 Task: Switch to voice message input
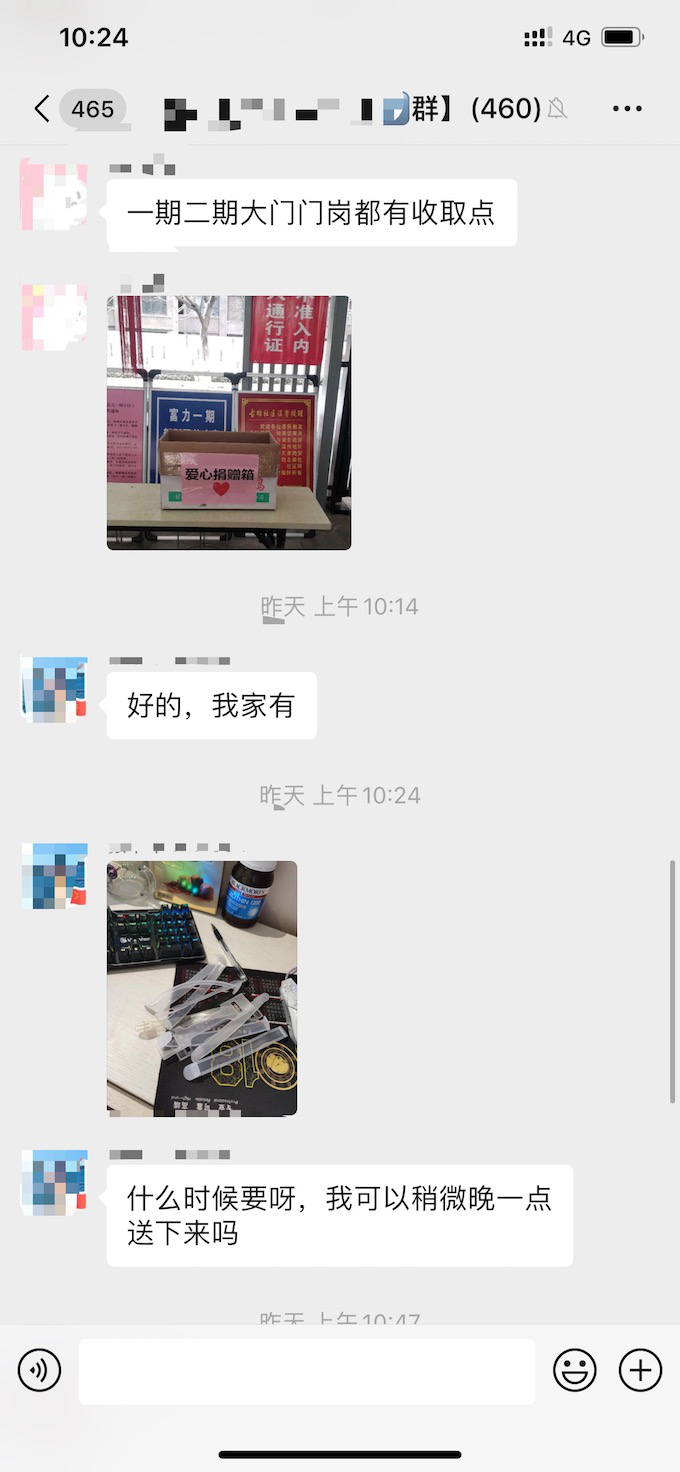click(x=40, y=1370)
